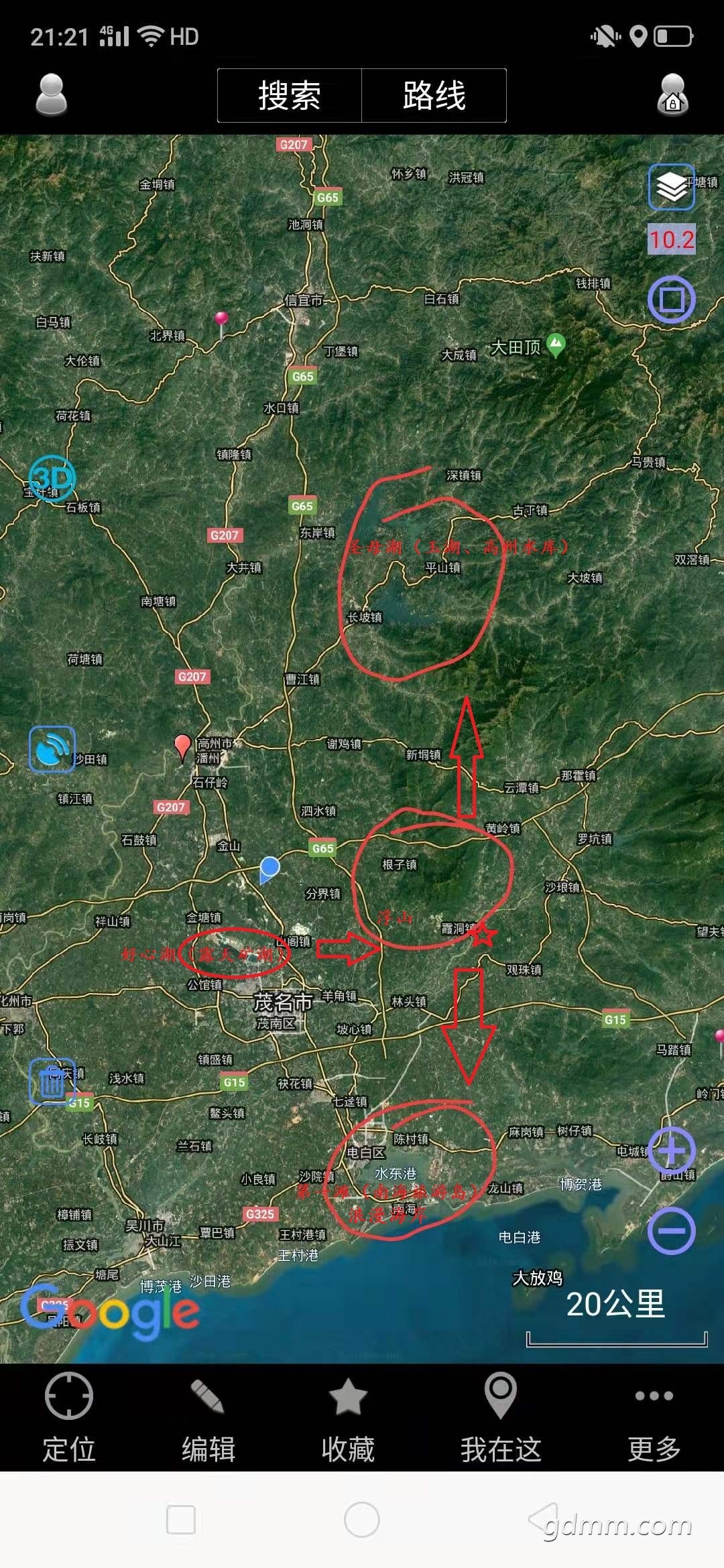Viewport: 724px width, 1568px height.
Task: Tap 定位 to locate current position
Action: point(68,1417)
